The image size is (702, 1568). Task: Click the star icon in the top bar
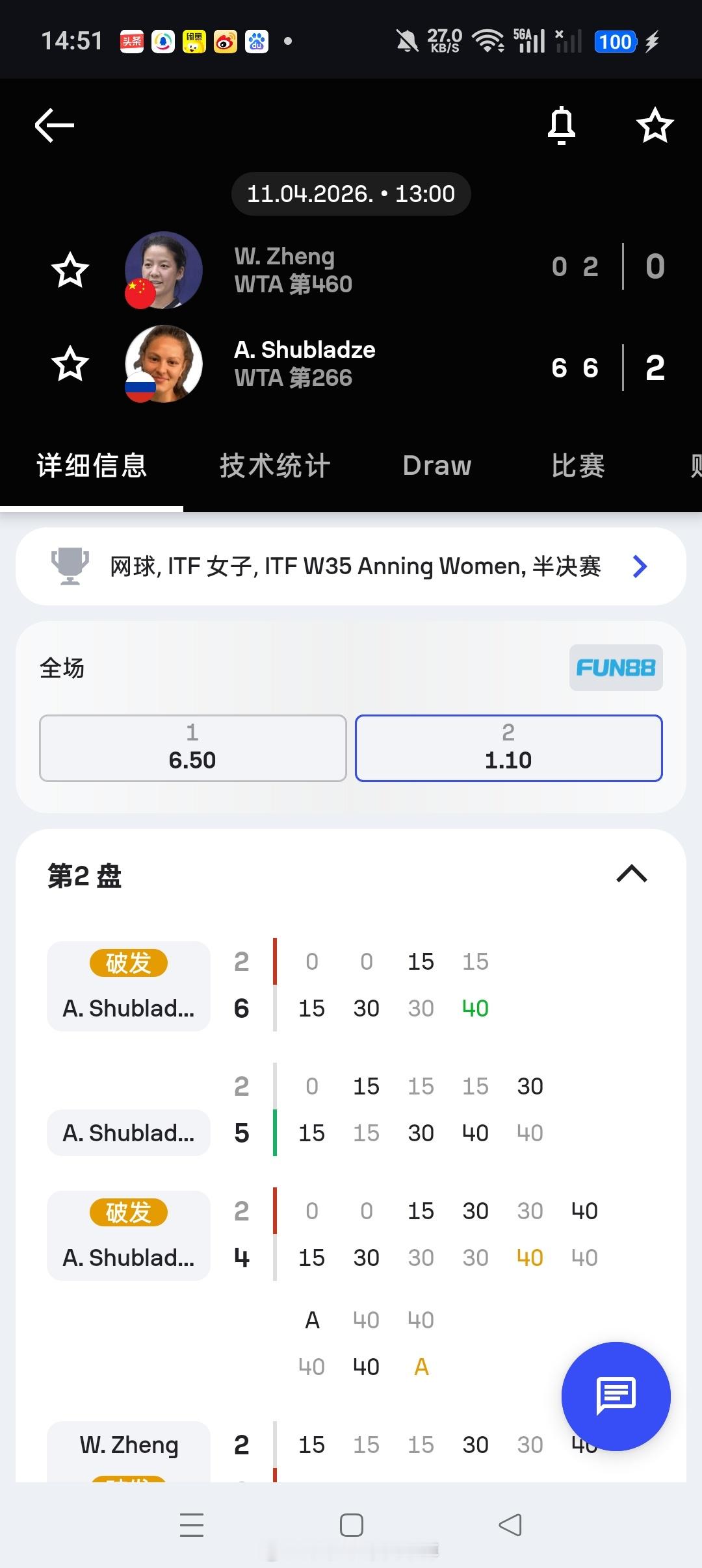[x=654, y=125]
